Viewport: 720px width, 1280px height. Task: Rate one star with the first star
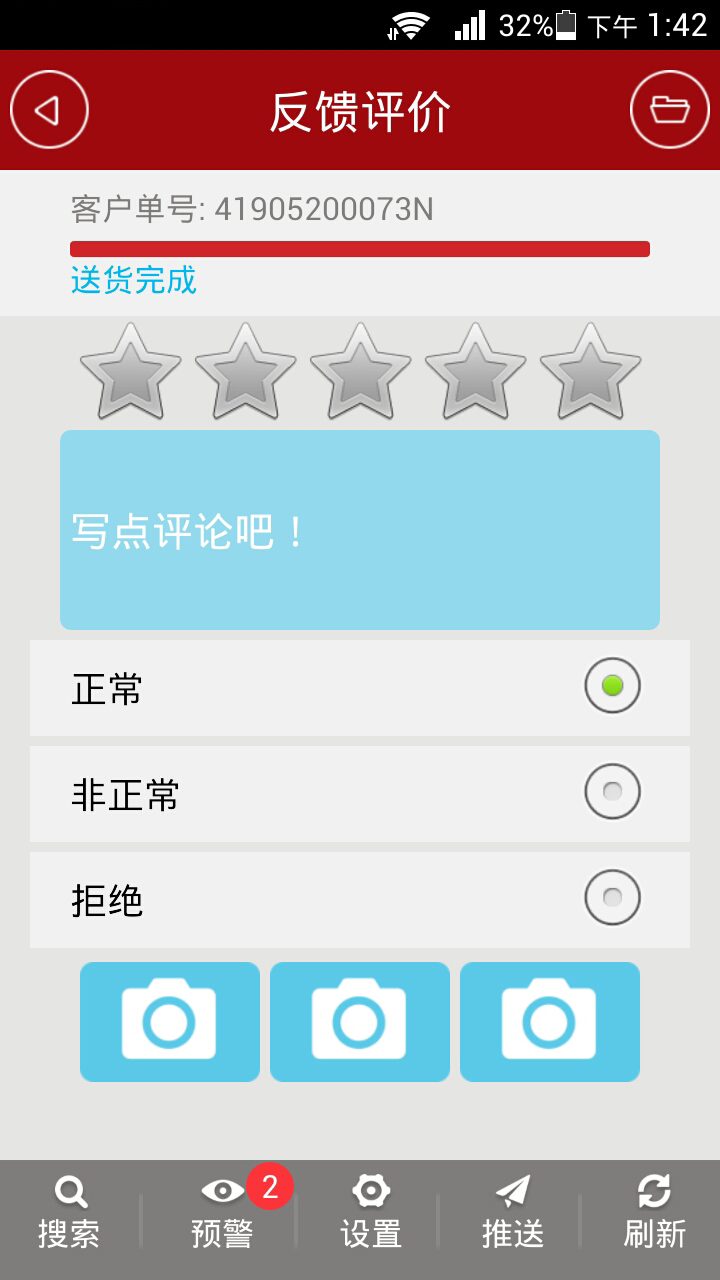click(x=130, y=372)
